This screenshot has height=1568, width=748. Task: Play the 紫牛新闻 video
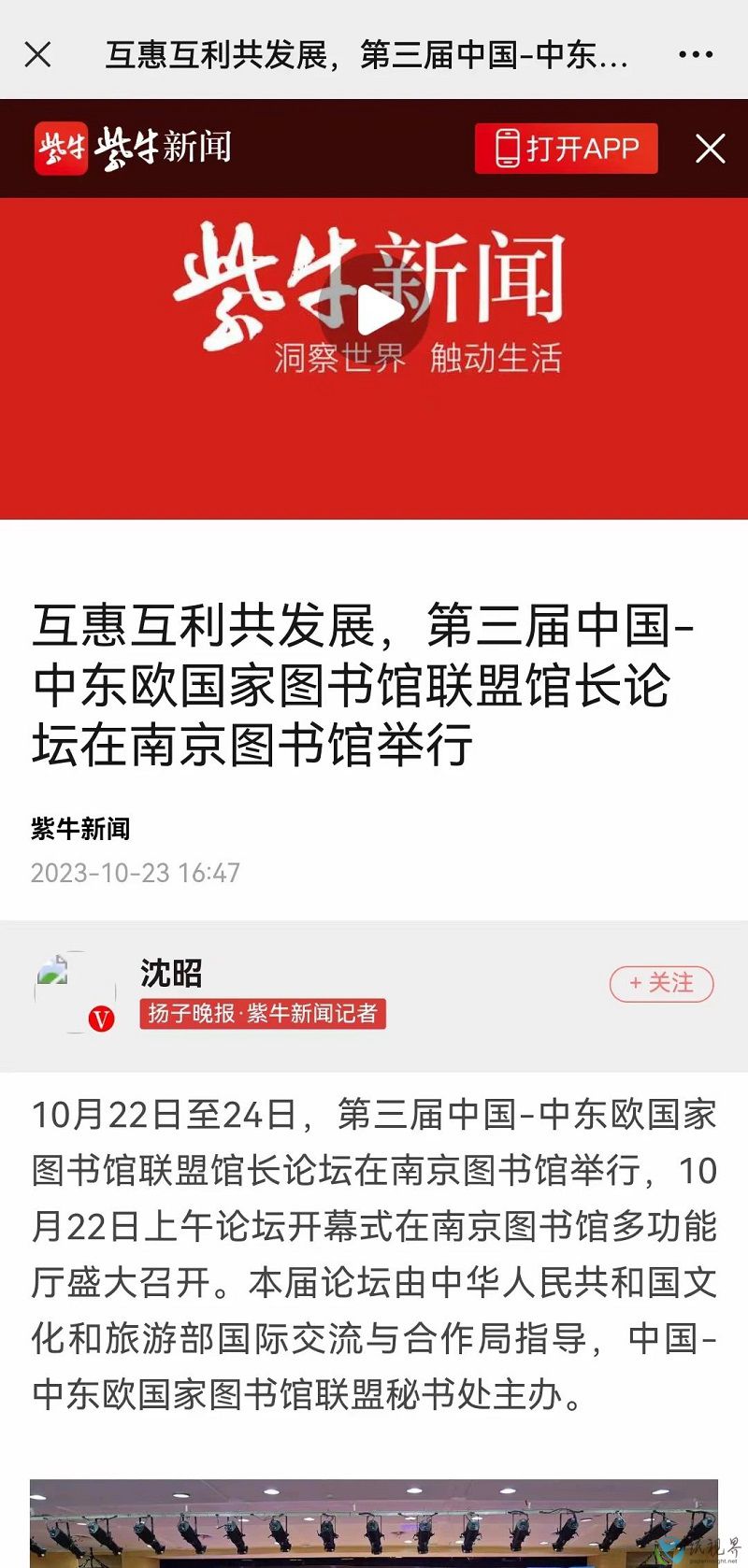374,310
